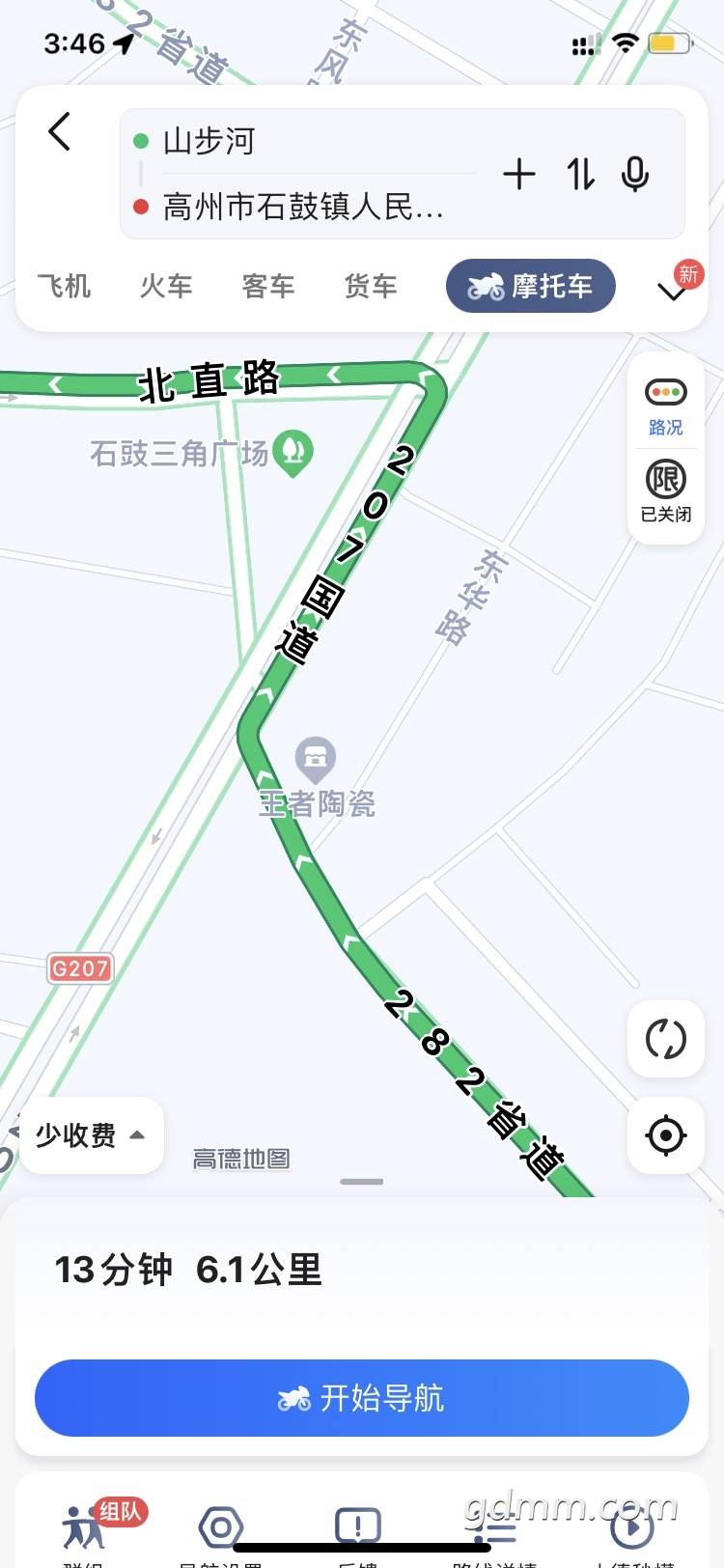Choose the 摩托车 travel mode

[530, 287]
